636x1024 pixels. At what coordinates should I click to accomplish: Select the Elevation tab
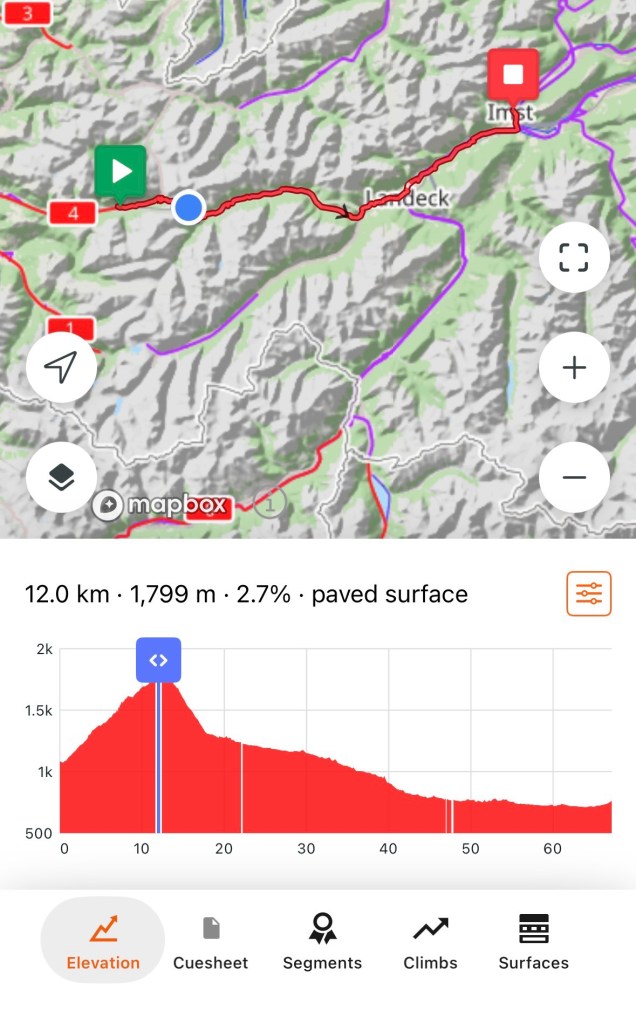pos(103,940)
